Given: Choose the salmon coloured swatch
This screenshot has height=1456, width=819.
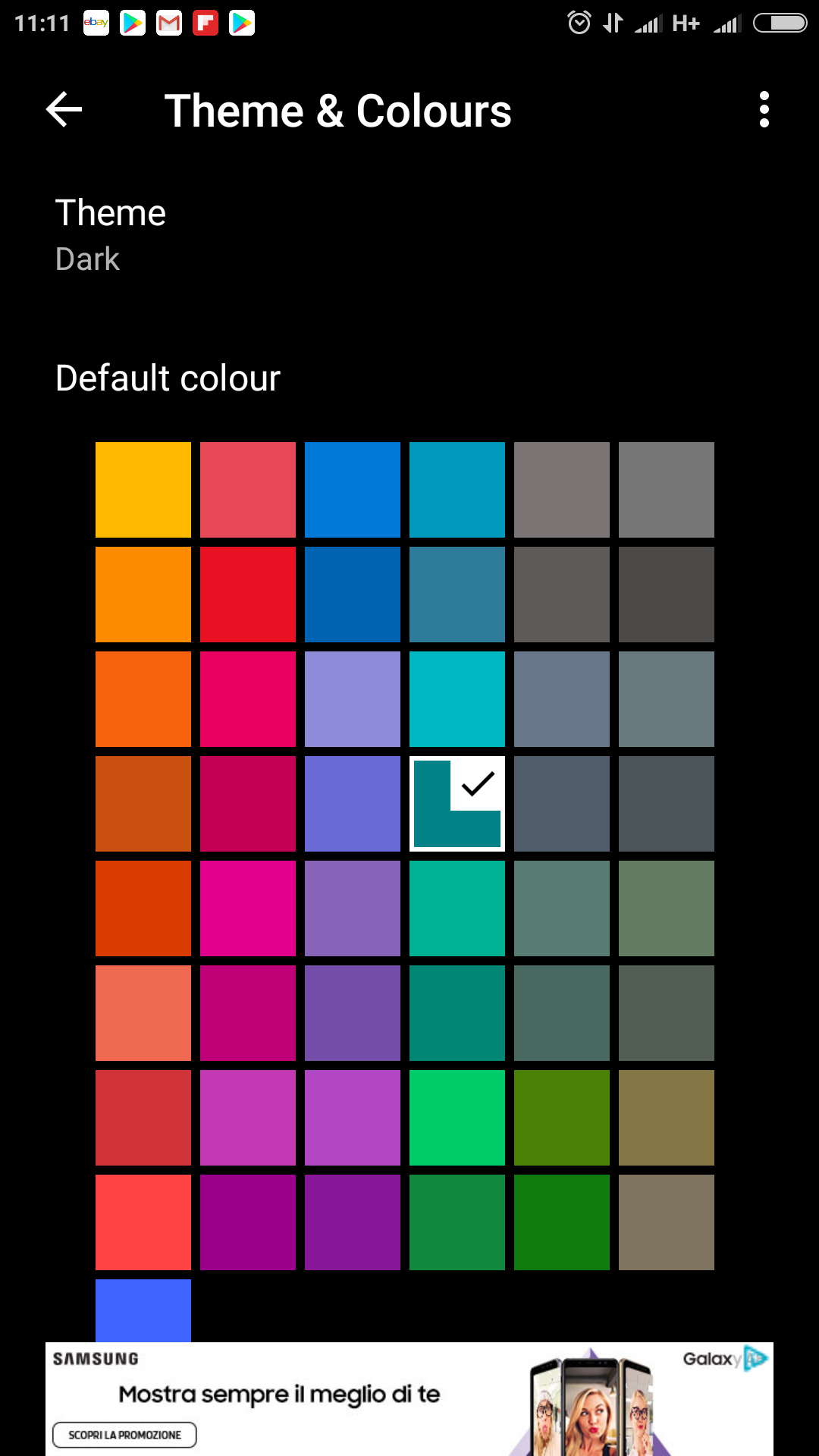Looking at the screenshot, I should pos(143,1013).
